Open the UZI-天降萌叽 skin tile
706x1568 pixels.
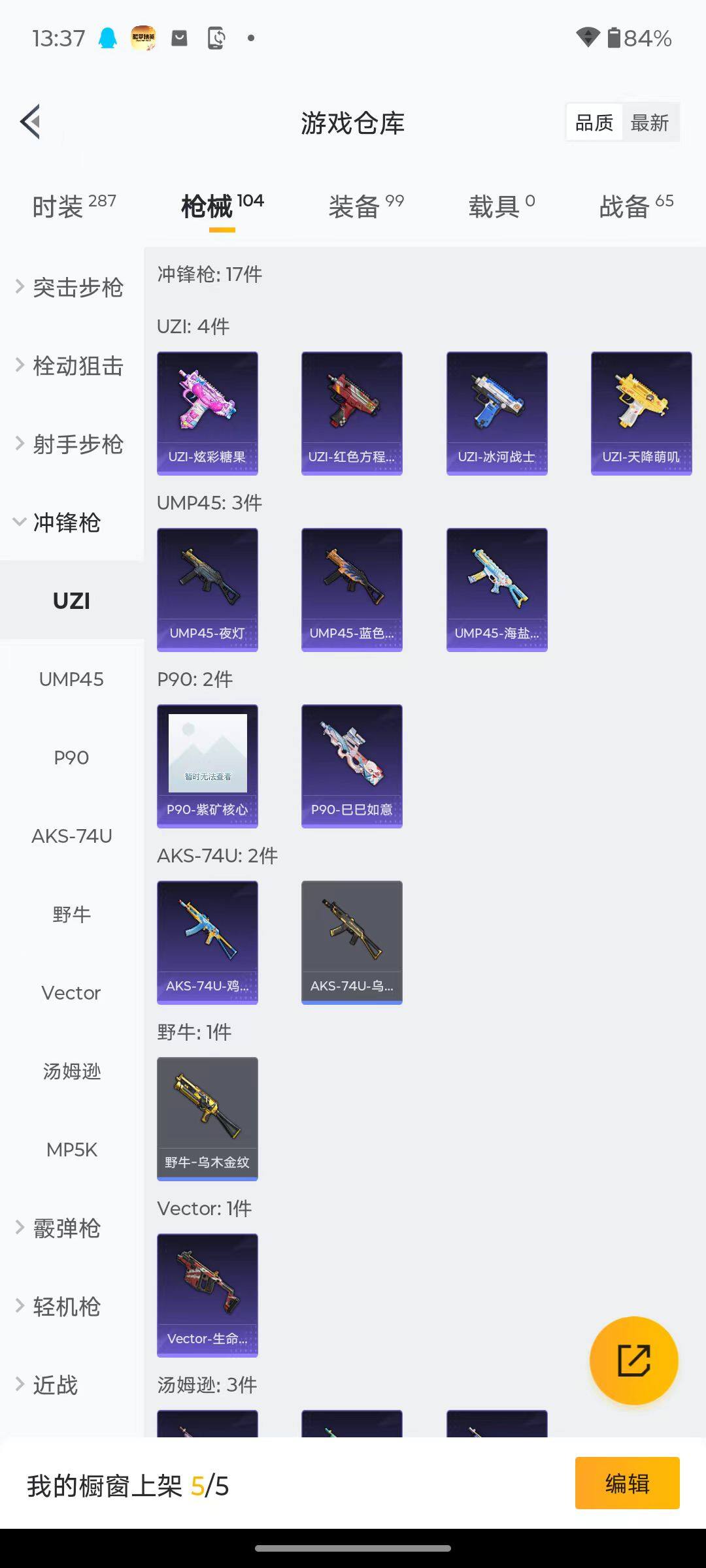[641, 413]
